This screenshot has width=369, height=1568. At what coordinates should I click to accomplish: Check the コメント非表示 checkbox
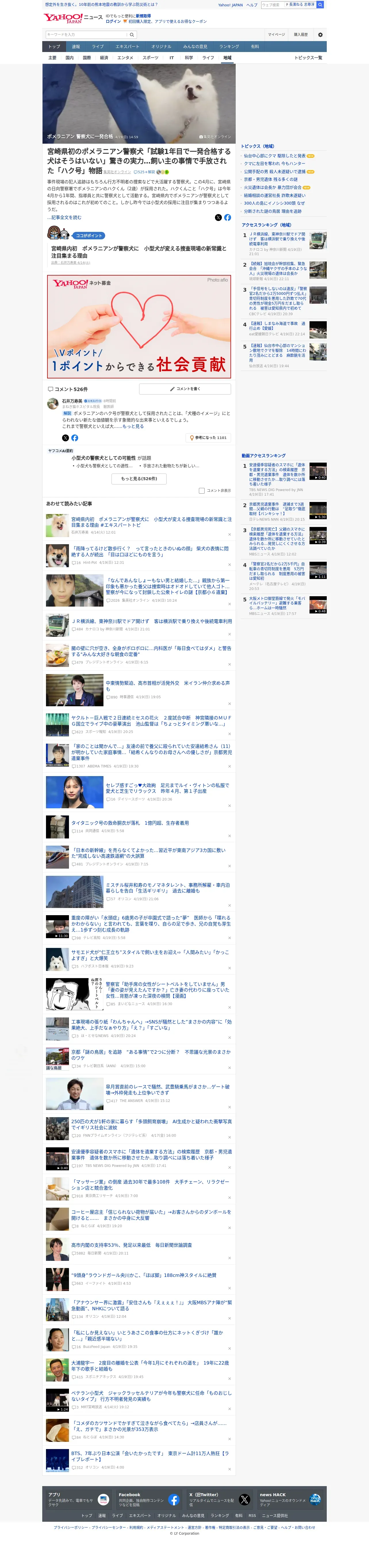(x=201, y=490)
